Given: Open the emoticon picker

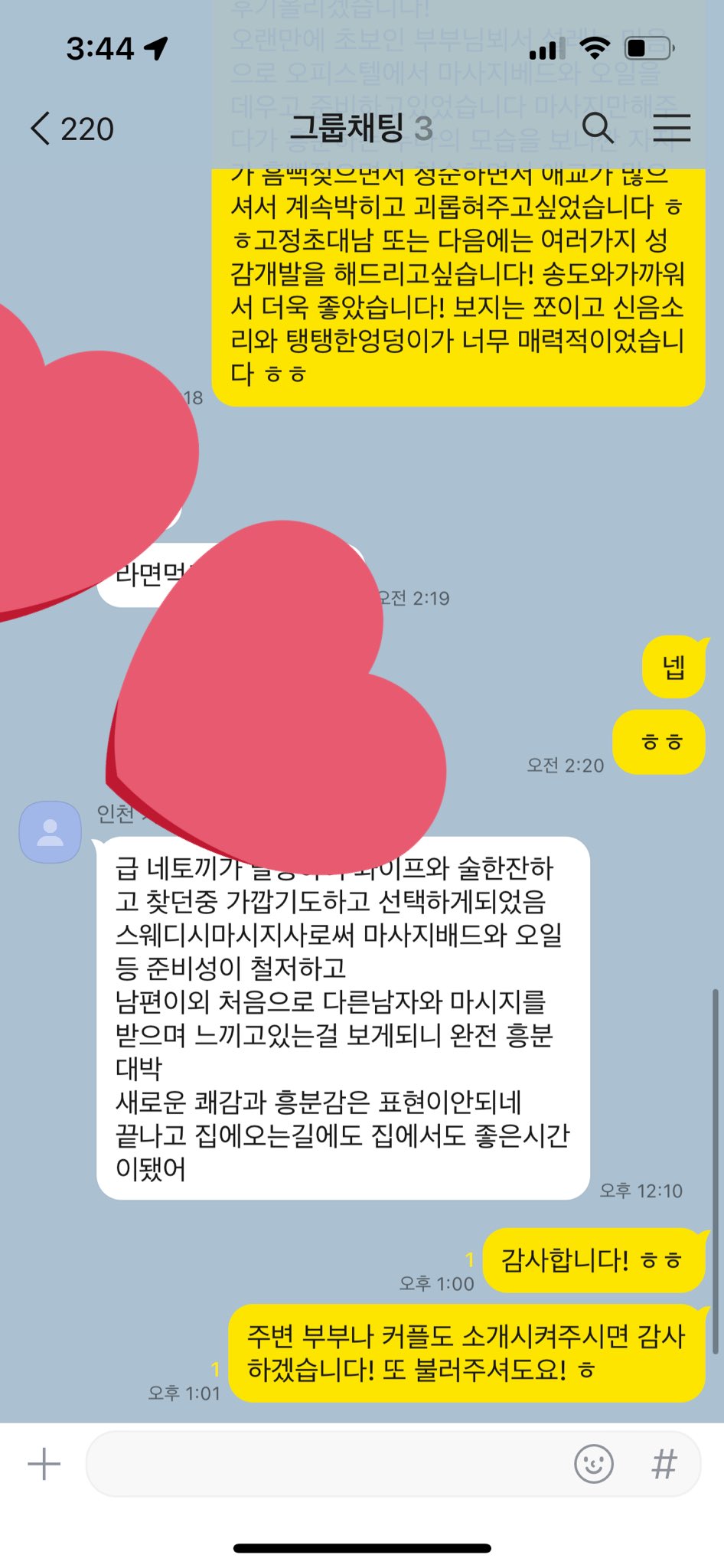Looking at the screenshot, I should click(593, 1464).
